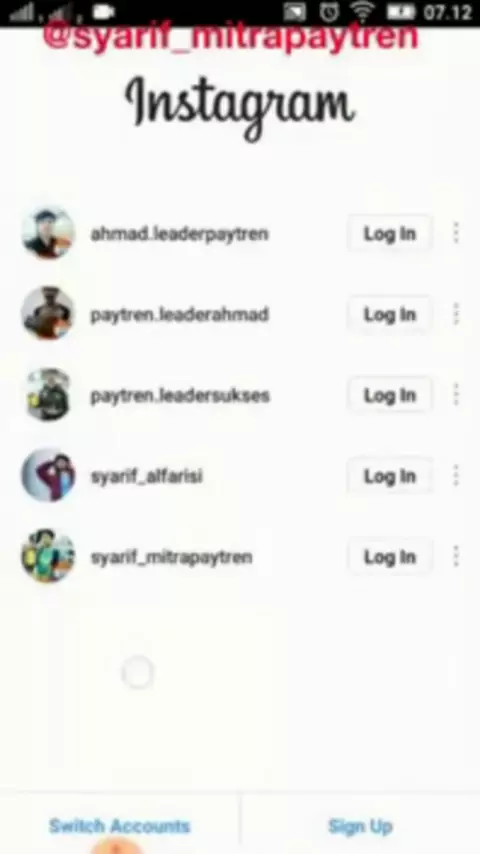The image size is (480, 854).
Task: Log in as ahmad.leaderpaytren
Action: click(x=390, y=234)
